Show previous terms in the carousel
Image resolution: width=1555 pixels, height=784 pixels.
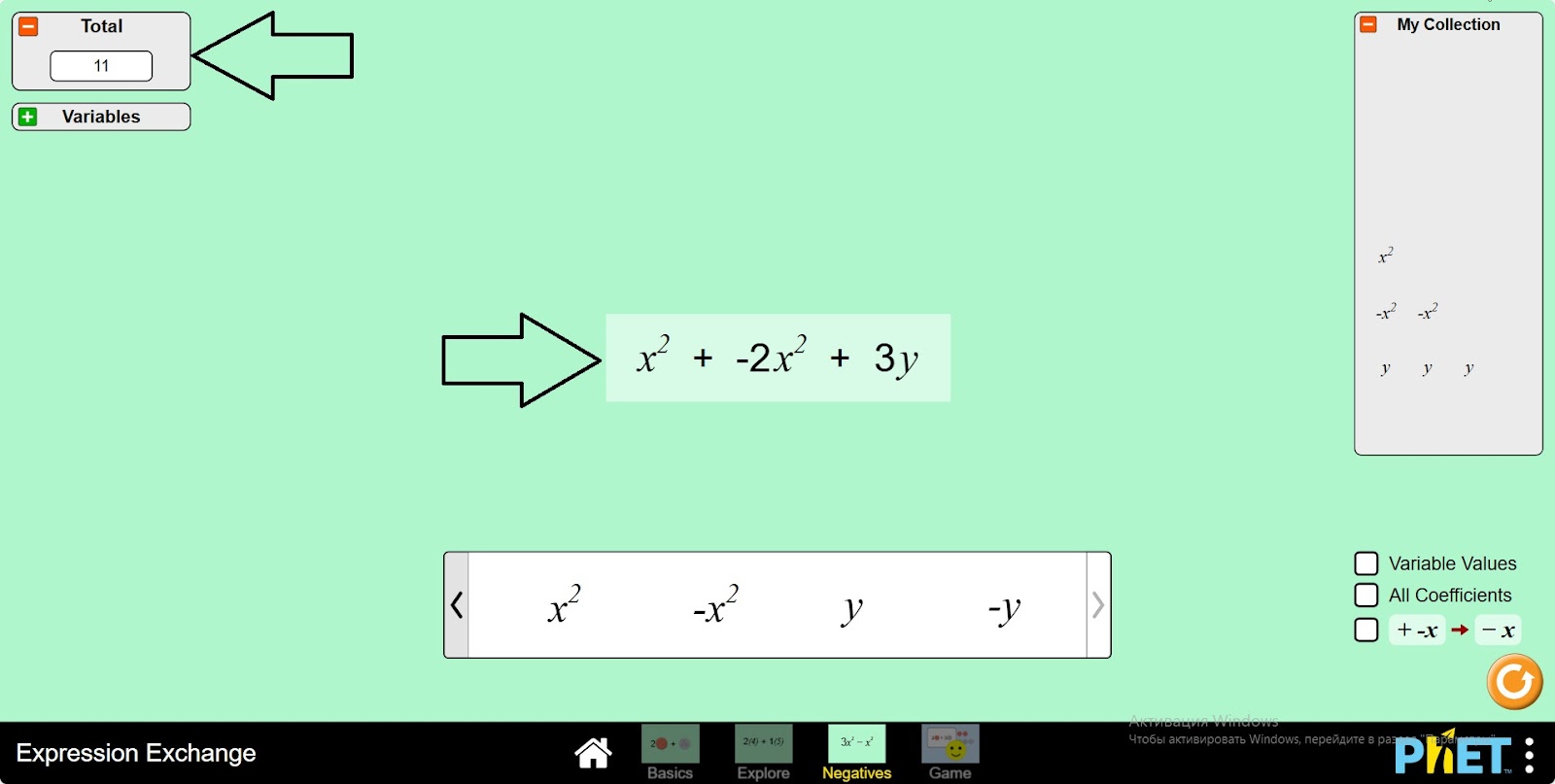(x=457, y=605)
